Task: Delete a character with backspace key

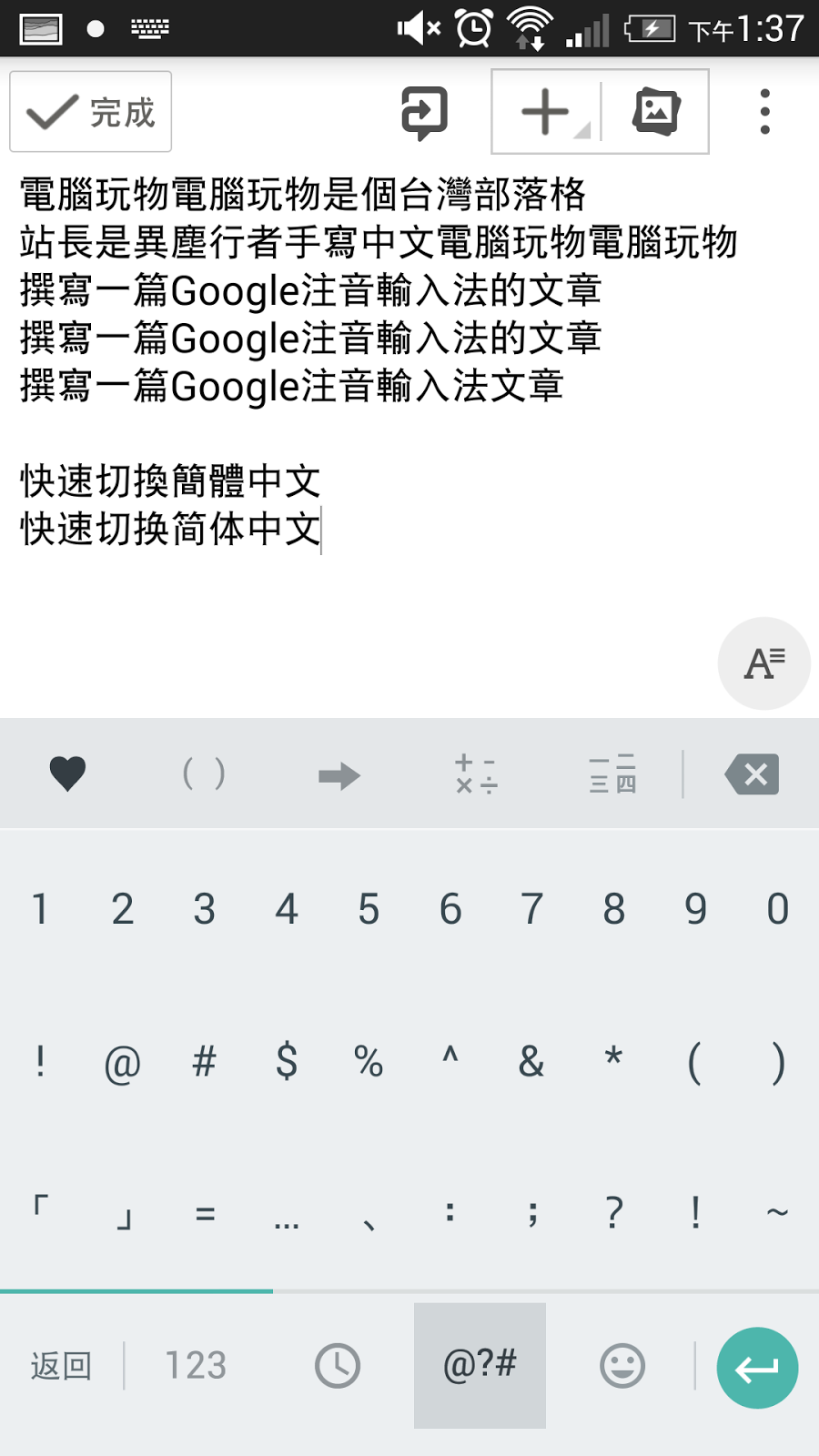Action: [752, 774]
